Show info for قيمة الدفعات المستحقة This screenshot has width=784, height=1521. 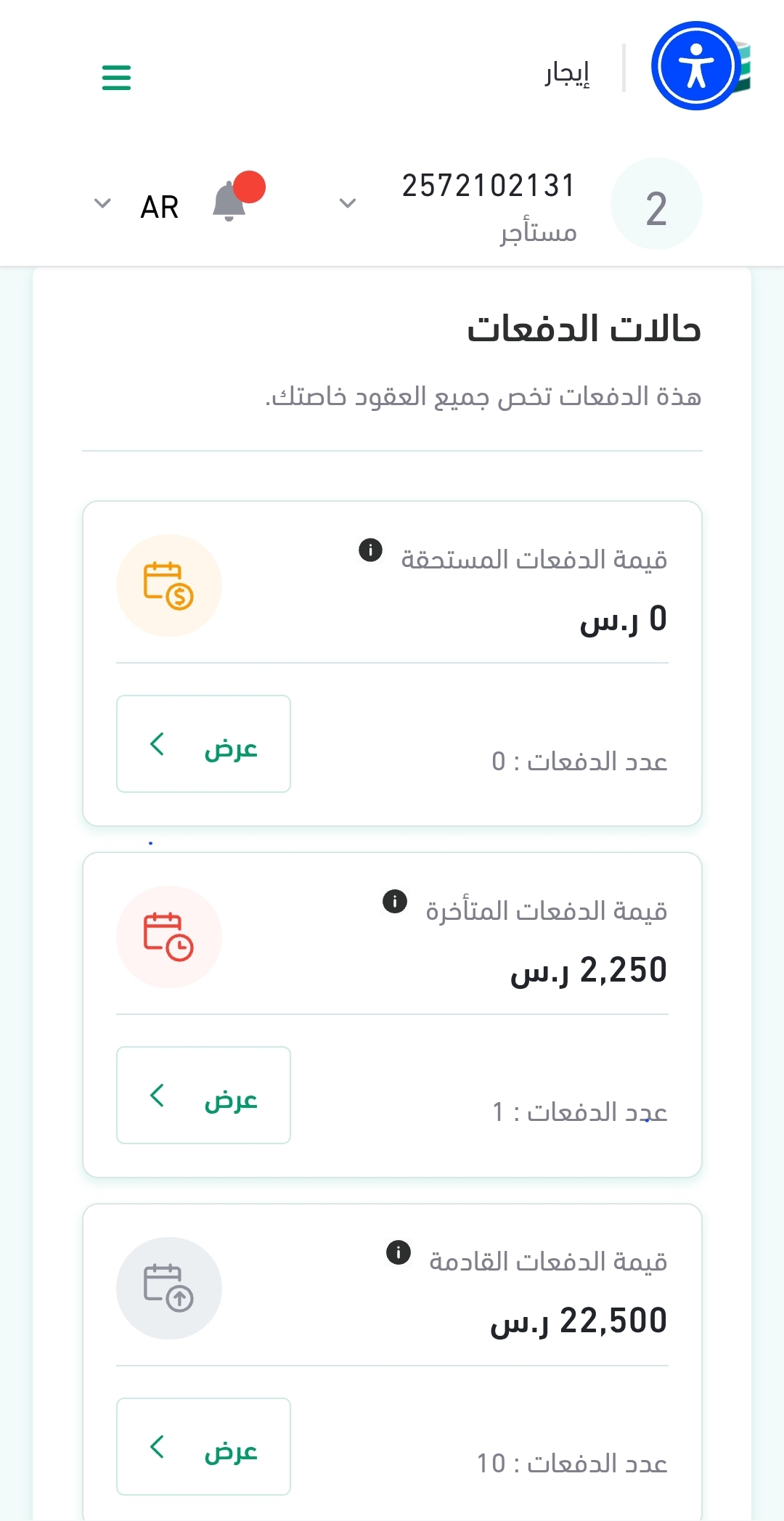coord(370,550)
